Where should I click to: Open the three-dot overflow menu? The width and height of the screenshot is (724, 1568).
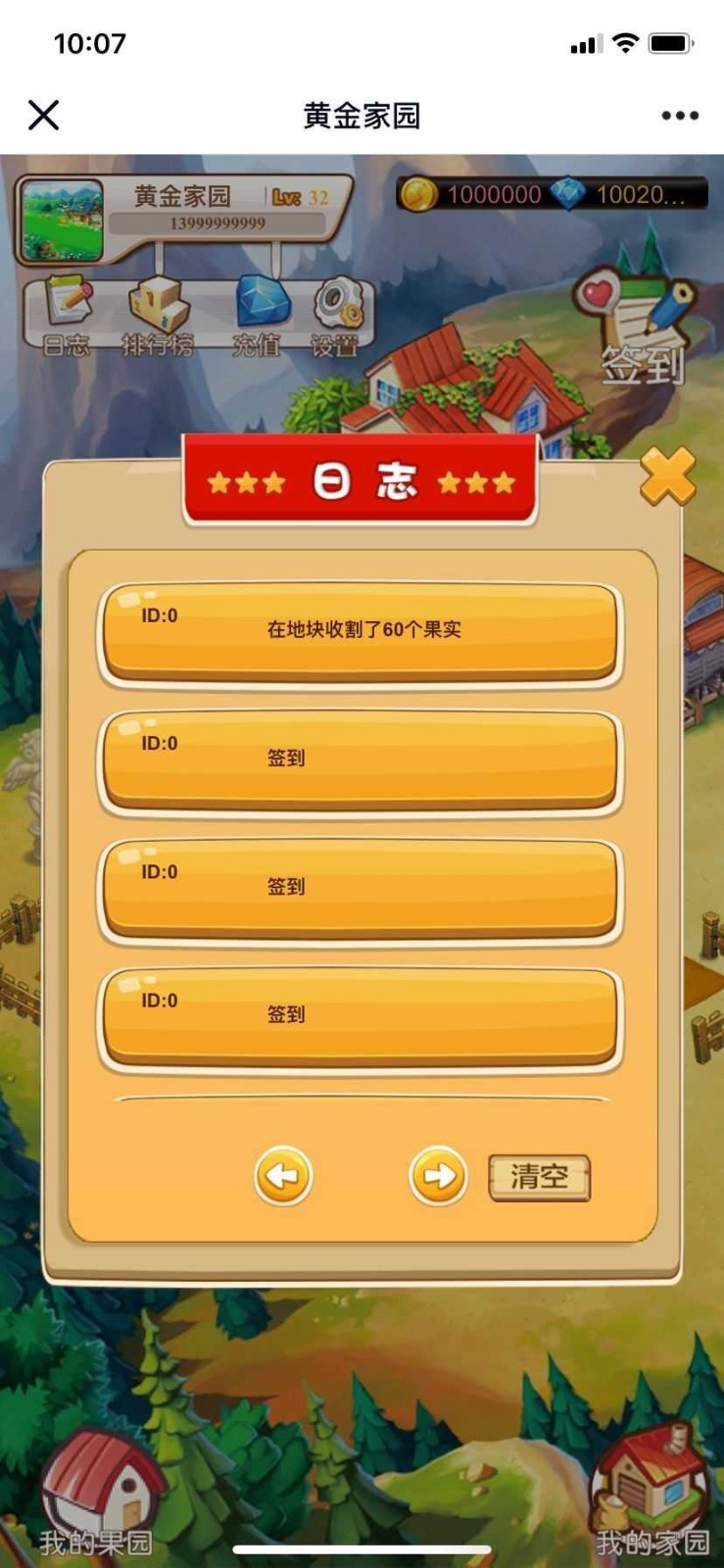pos(679,116)
